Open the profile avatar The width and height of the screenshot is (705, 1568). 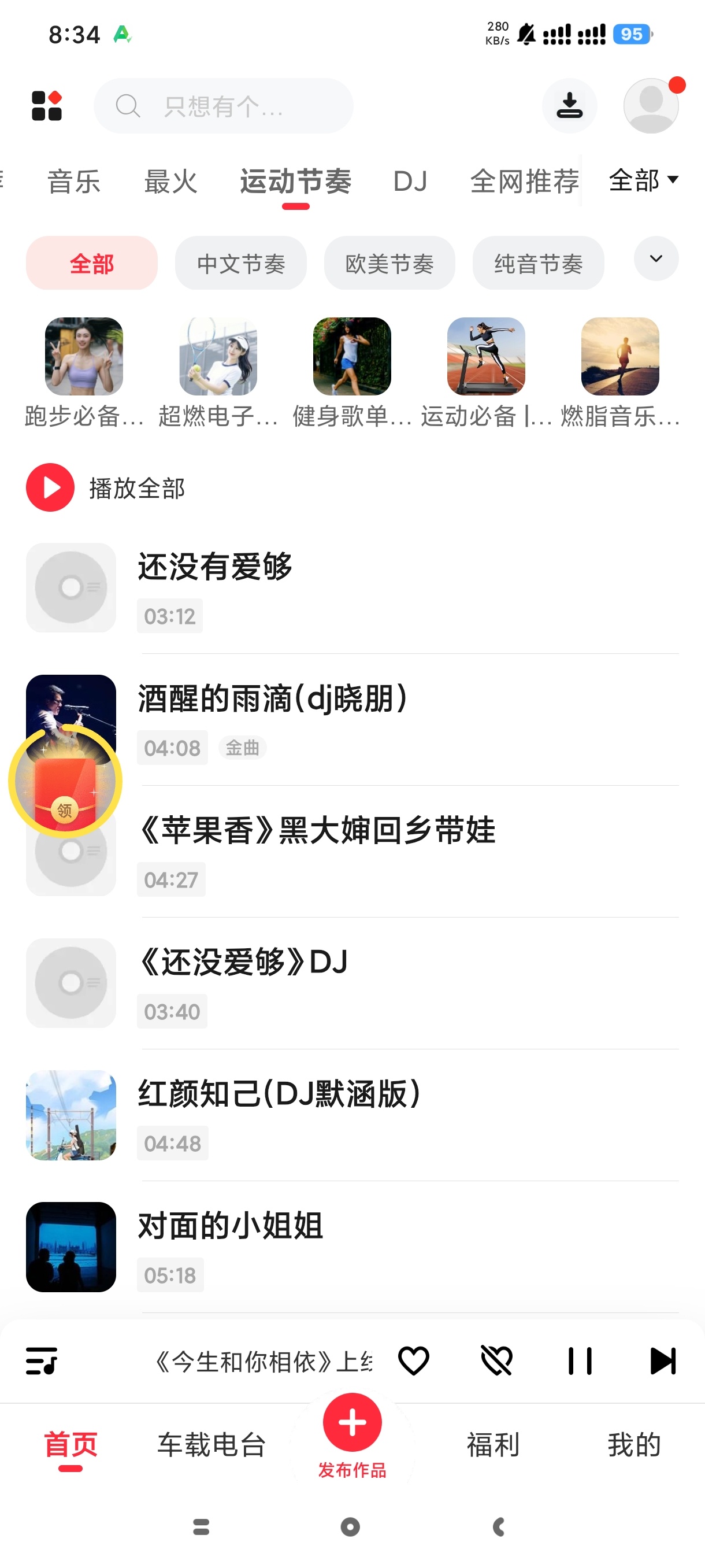(651, 106)
